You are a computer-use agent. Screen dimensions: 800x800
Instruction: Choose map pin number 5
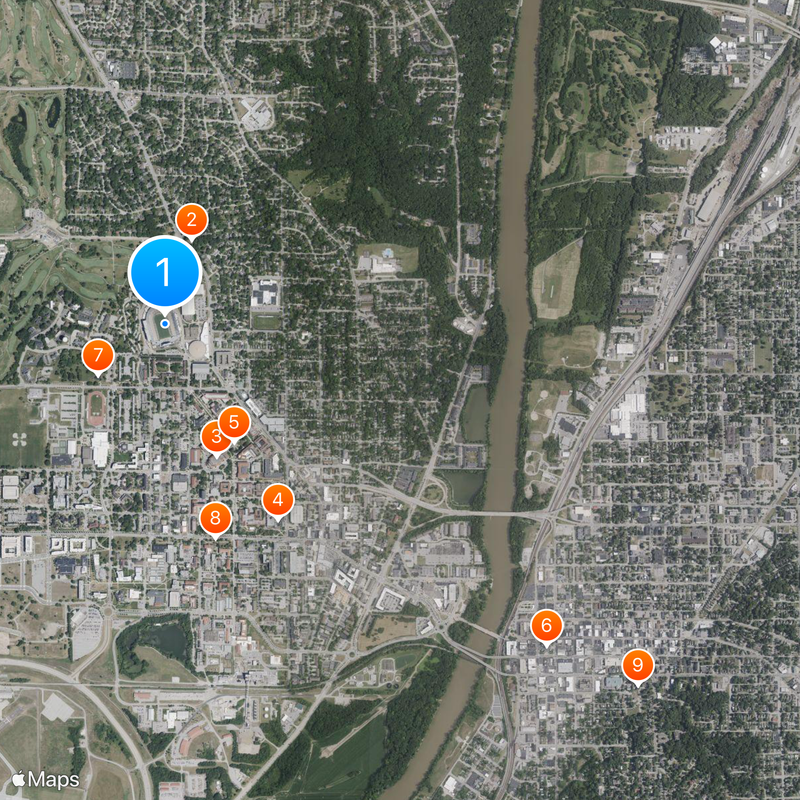234,422
